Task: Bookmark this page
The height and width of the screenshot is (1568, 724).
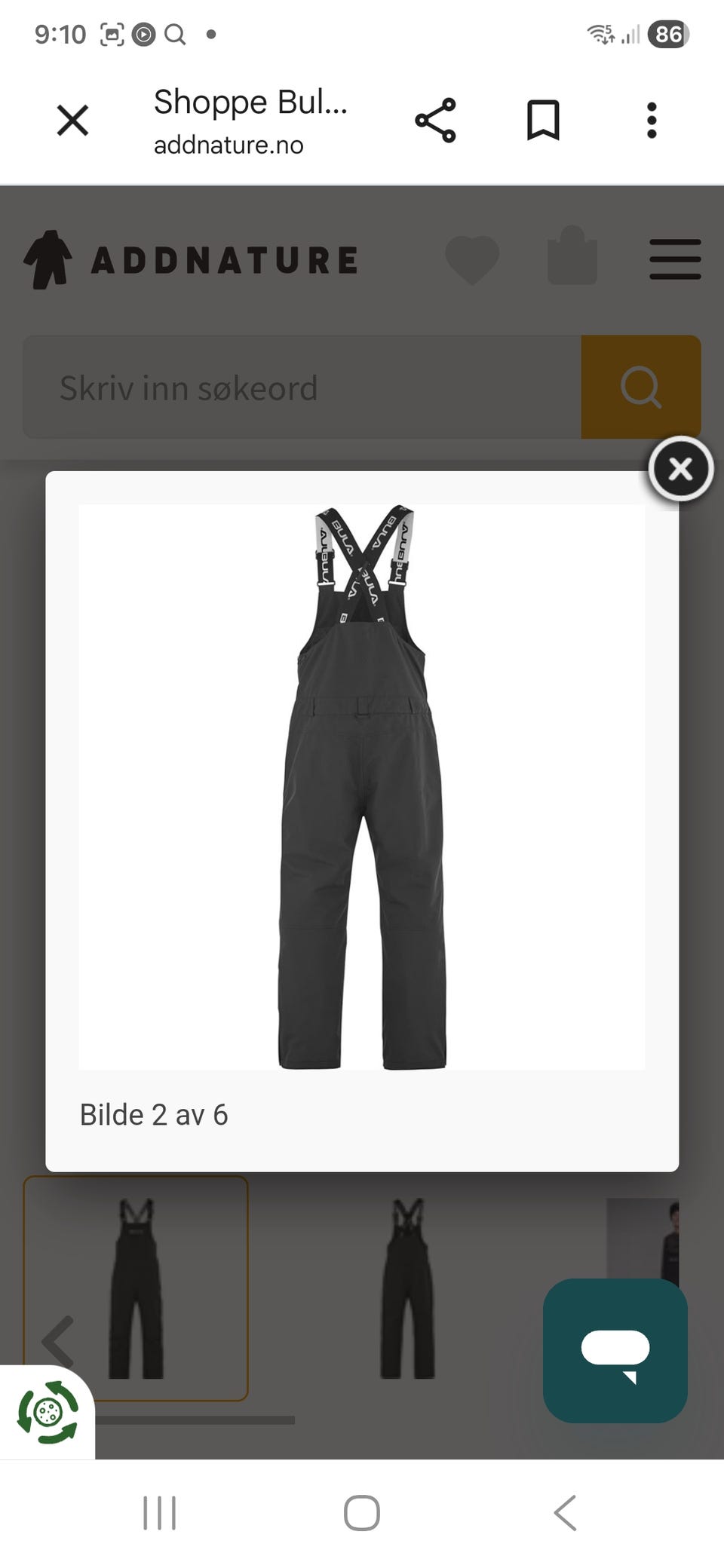Action: [x=543, y=121]
